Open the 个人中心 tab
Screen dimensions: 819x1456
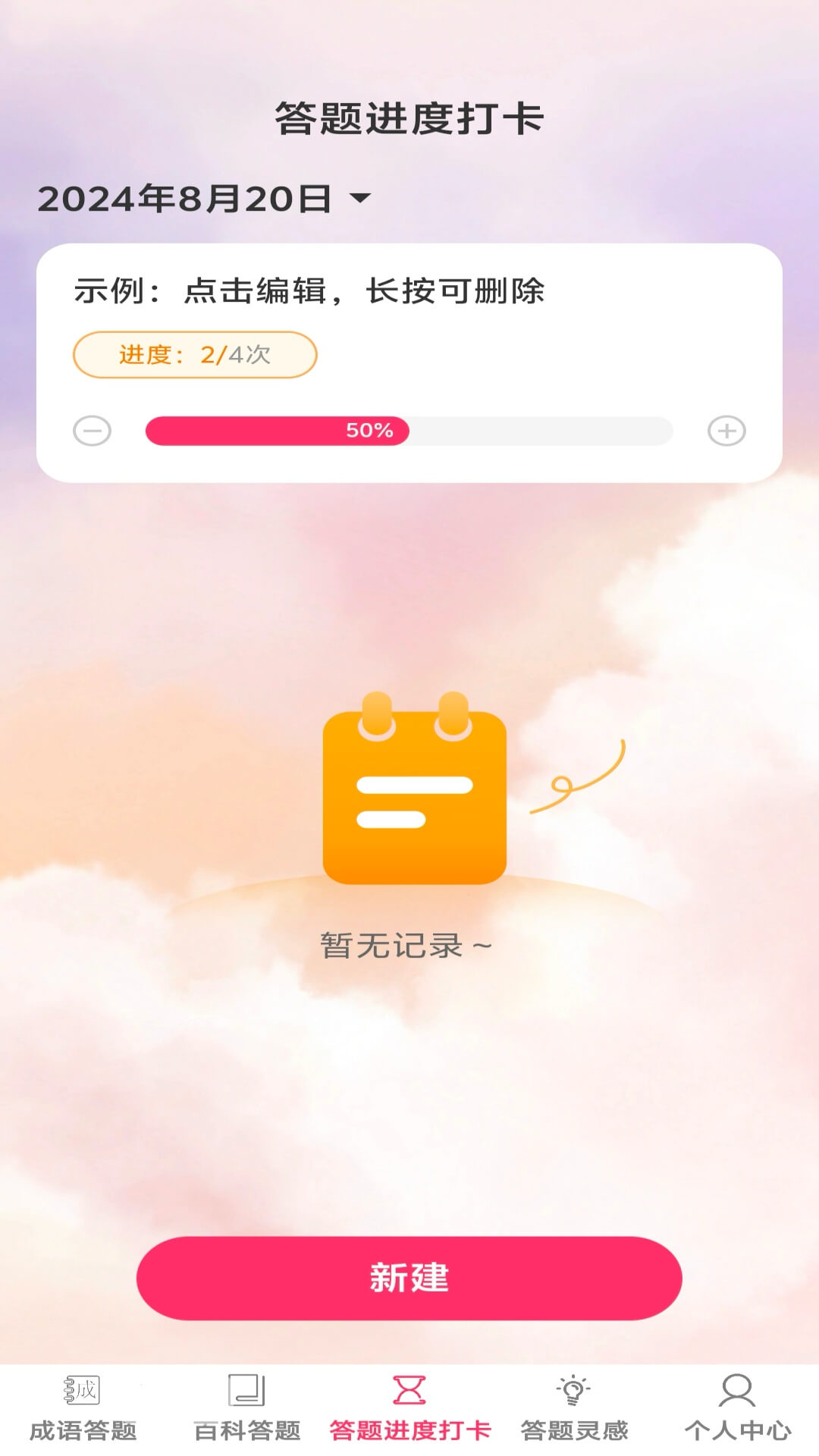pos(737,1409)
